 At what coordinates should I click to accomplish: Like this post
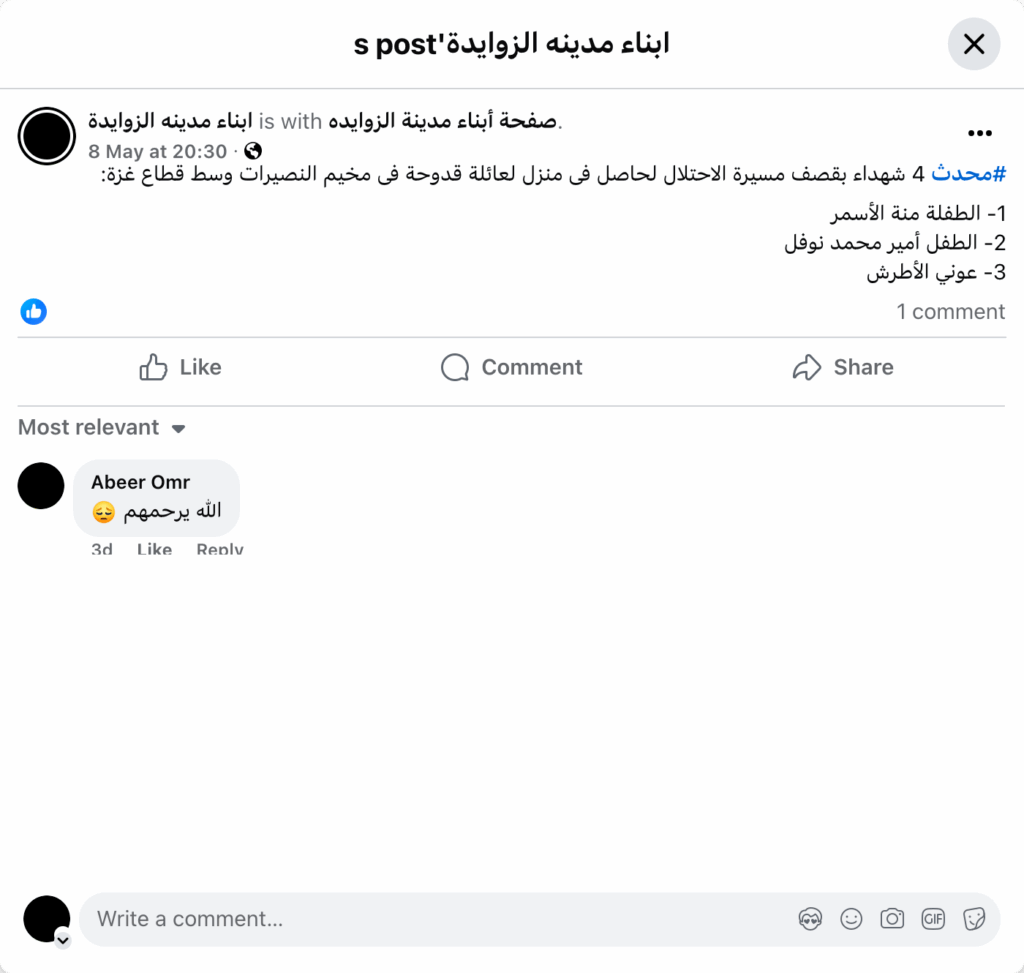[x=180, y=367]
